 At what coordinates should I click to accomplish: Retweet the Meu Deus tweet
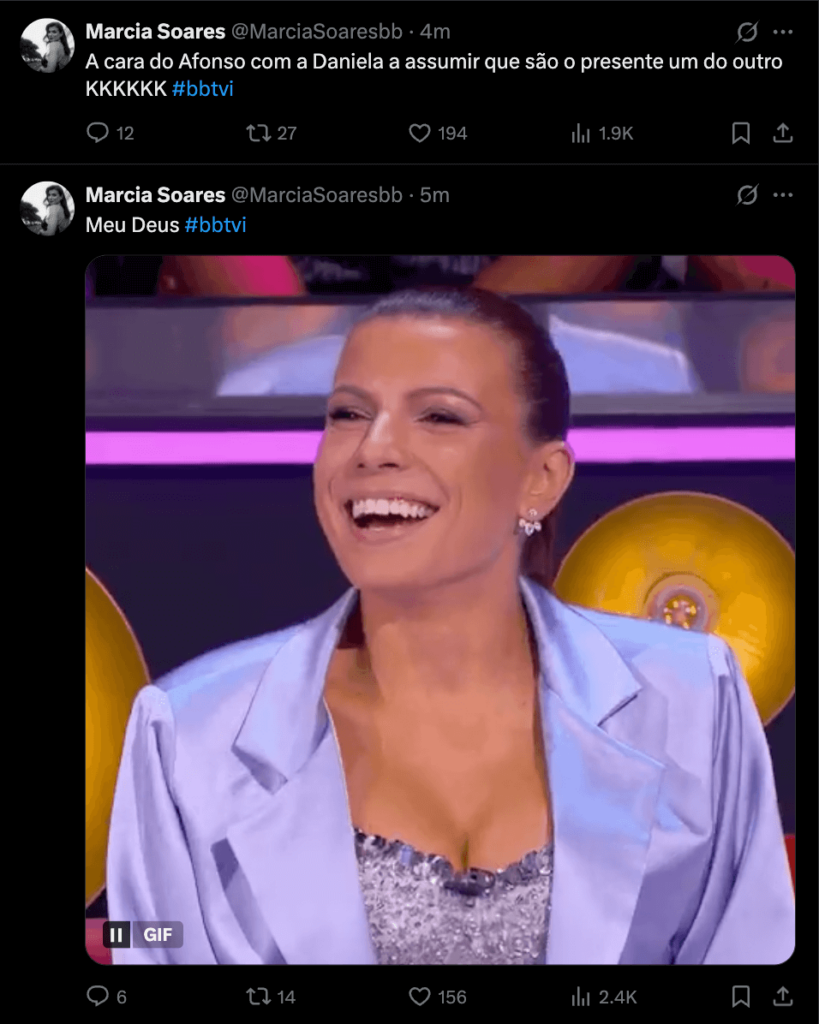(259, 996)
